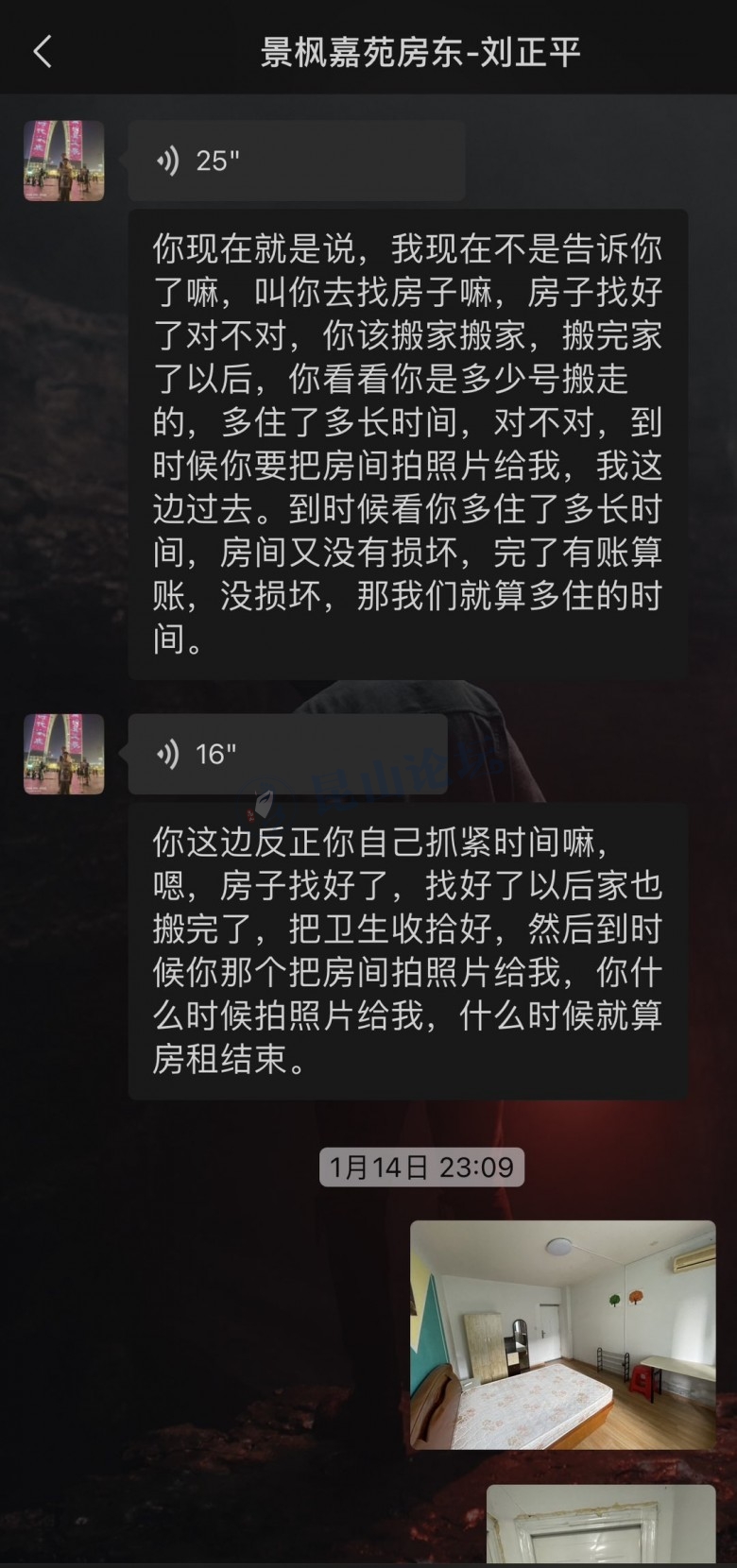Go back from the chat with 刘正平
737x1568 pixels.
(x=43, y=51)
